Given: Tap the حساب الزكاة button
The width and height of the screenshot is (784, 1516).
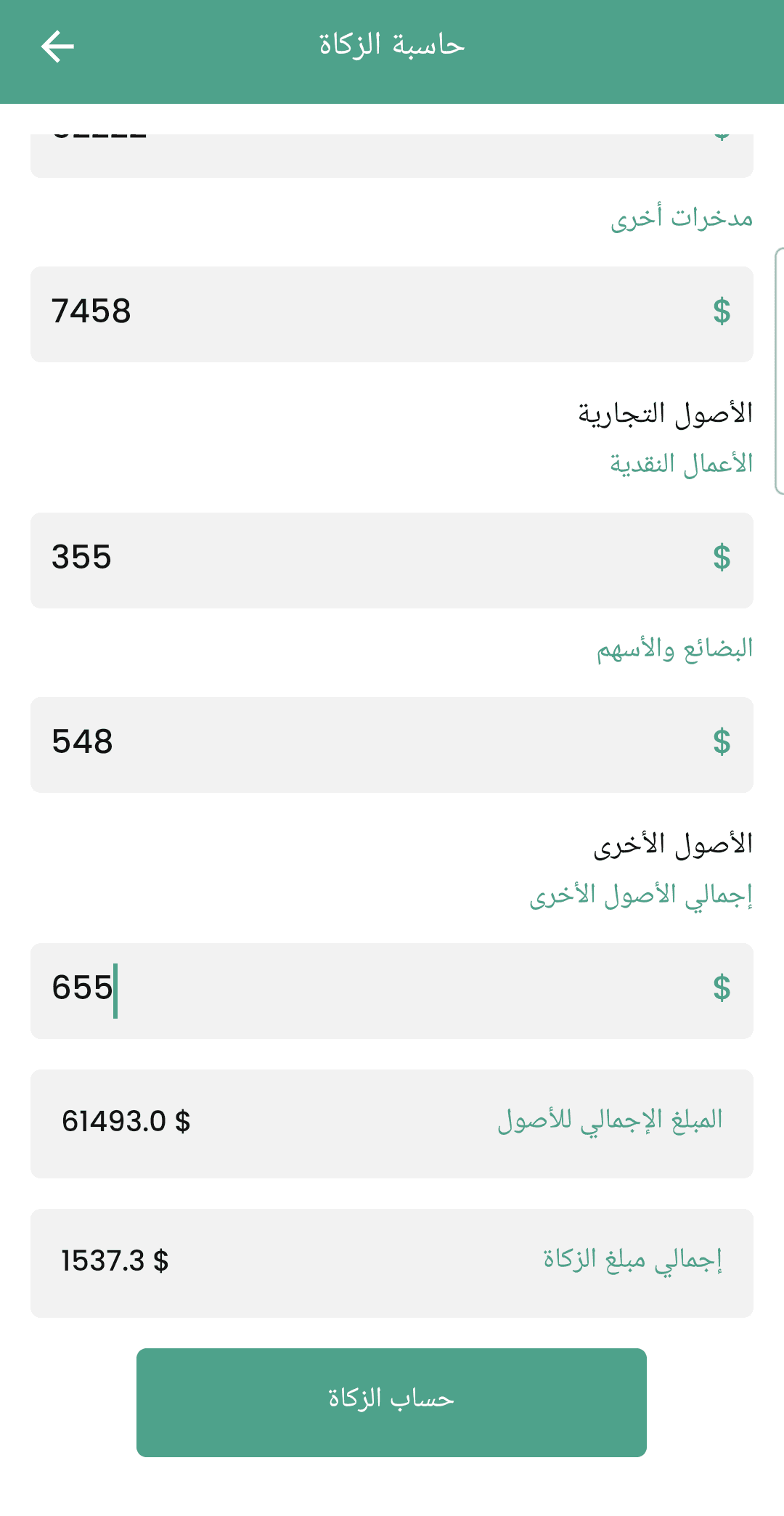Looking at the screenshot, I should 391,1402.
